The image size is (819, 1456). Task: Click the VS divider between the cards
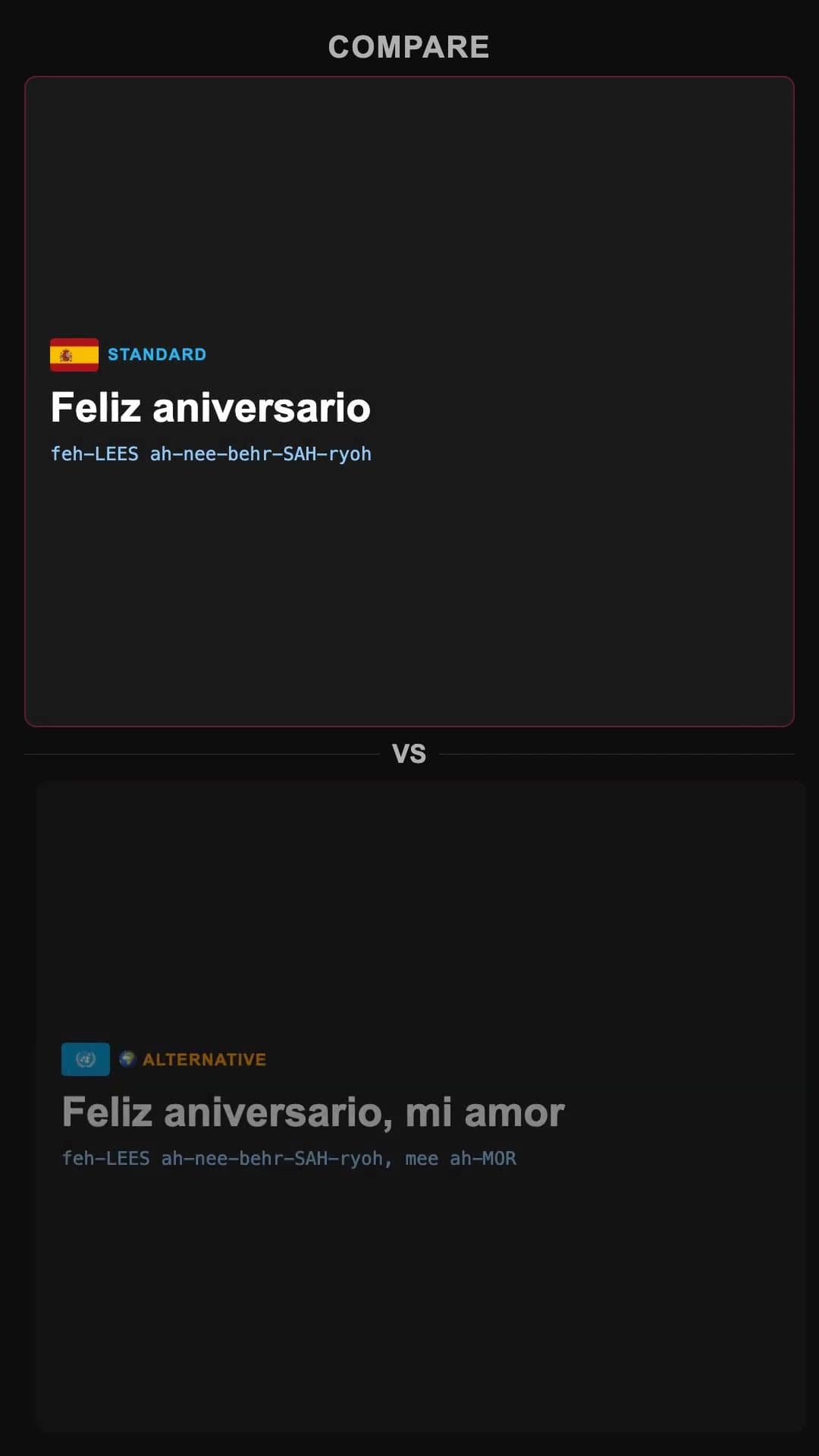click(x=409, y=752)
